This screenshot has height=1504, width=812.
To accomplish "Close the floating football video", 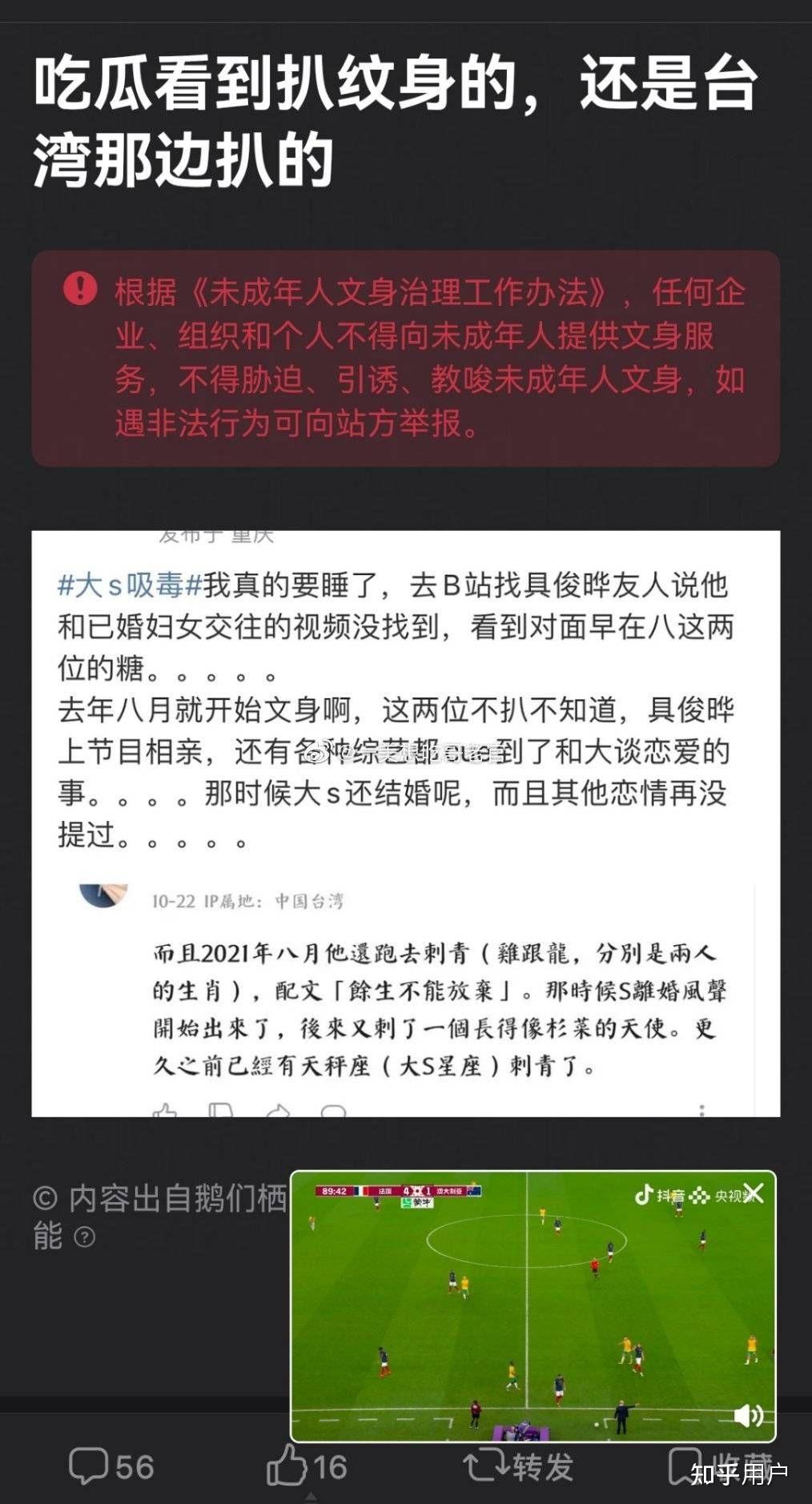I will 753,1194.
